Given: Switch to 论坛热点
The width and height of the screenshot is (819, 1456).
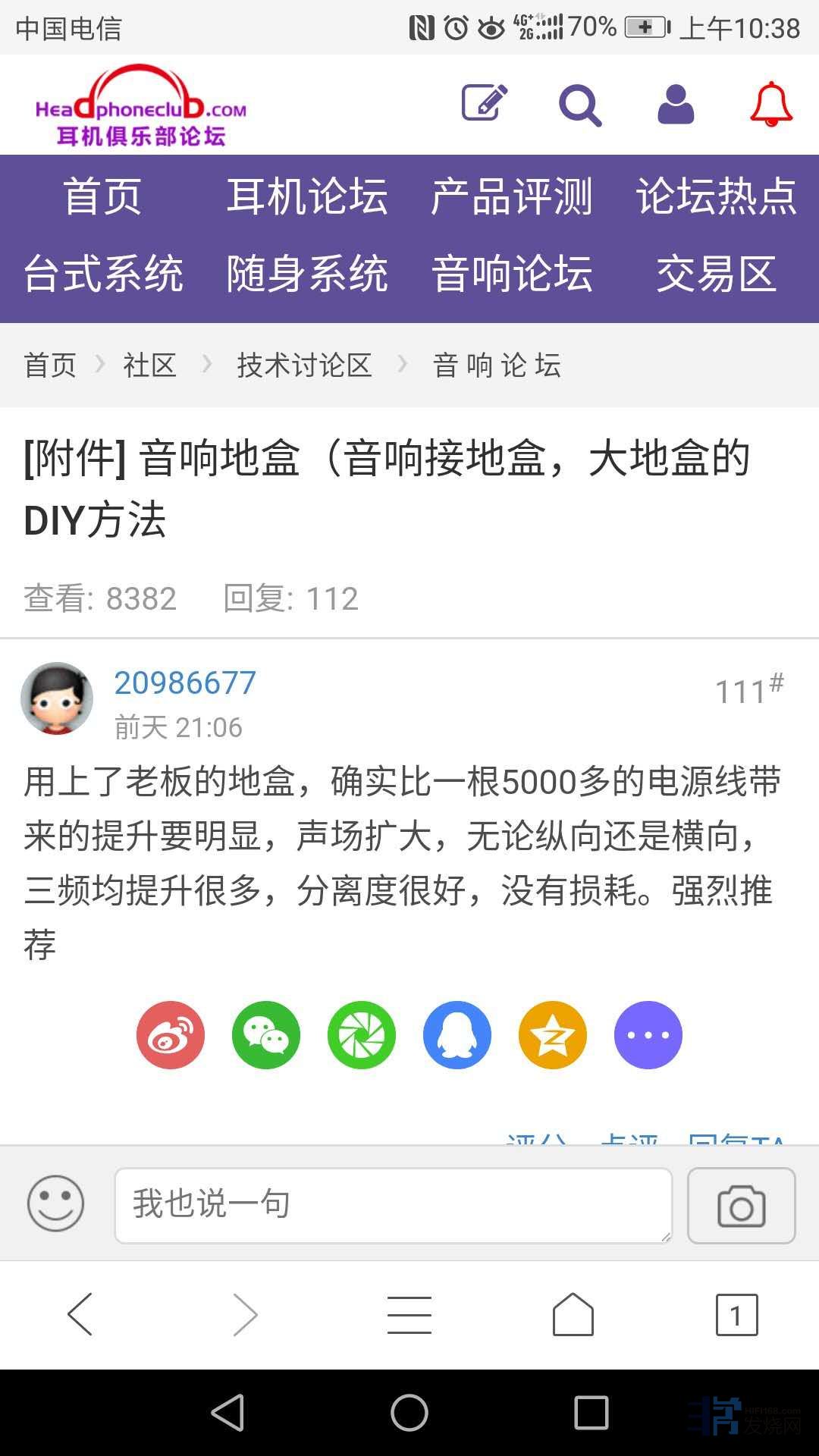Looking at the screenshot, I should coord(717,197).
